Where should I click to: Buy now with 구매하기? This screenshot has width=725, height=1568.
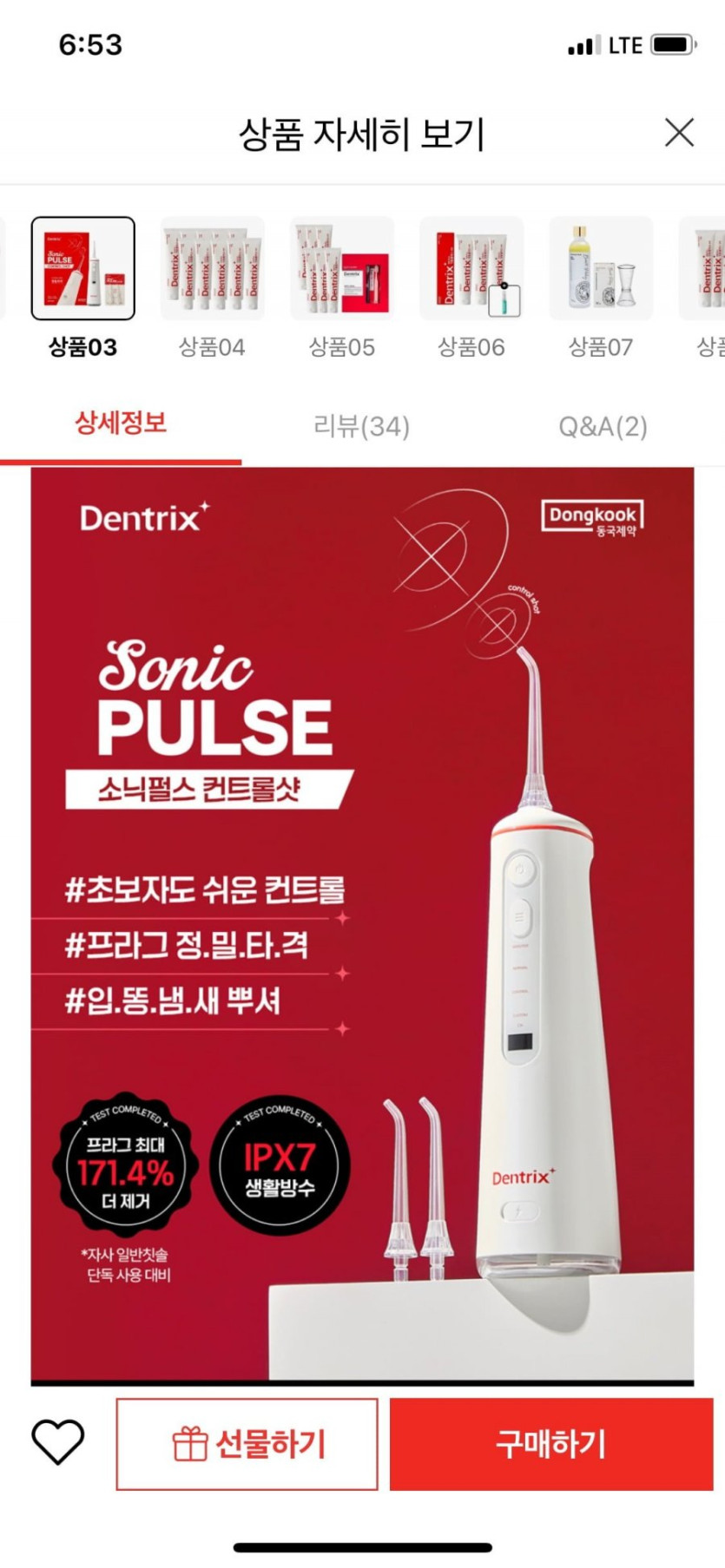550,1444
